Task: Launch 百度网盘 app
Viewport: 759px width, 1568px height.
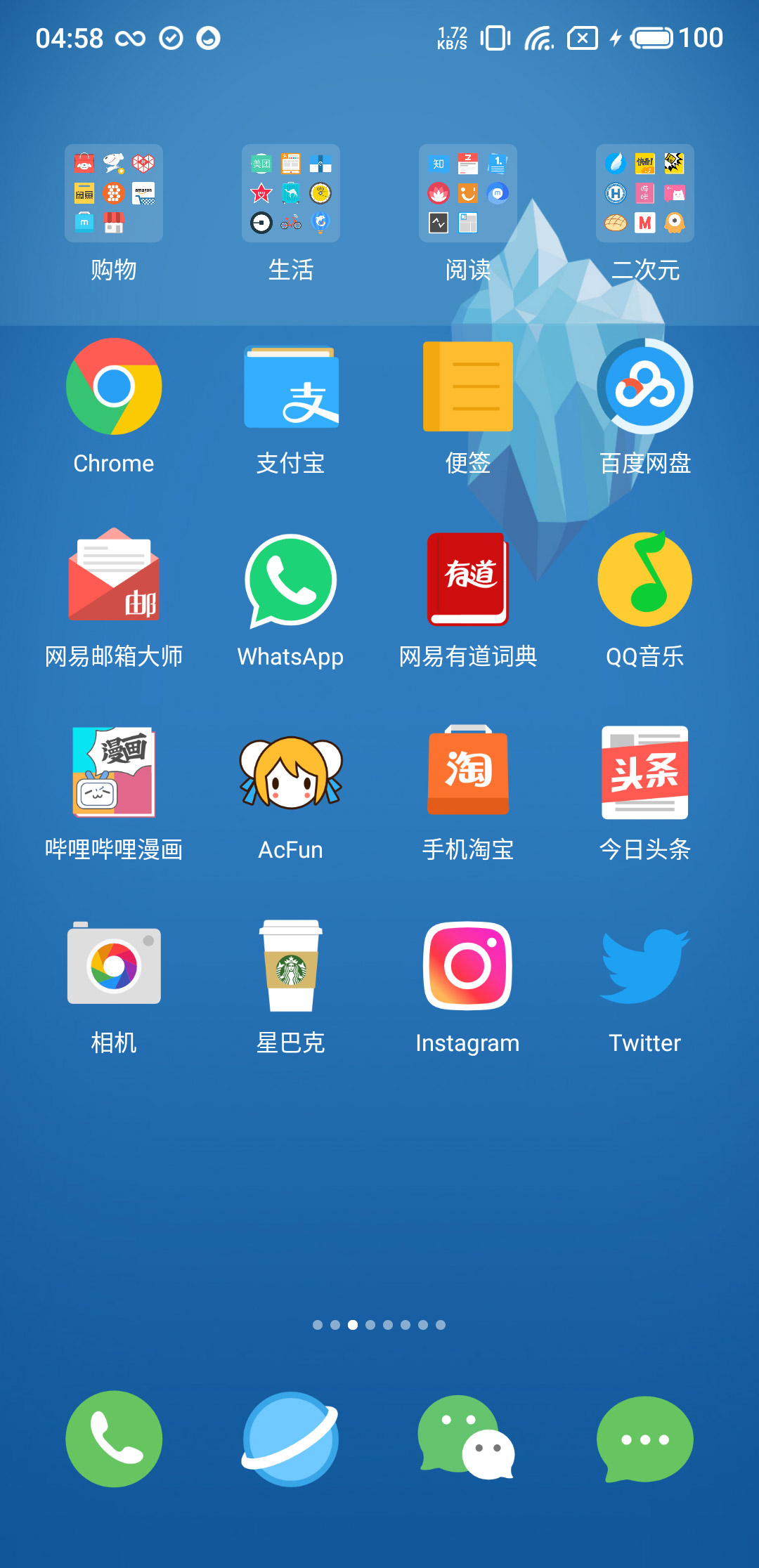Action: click(x=645, y=387)
